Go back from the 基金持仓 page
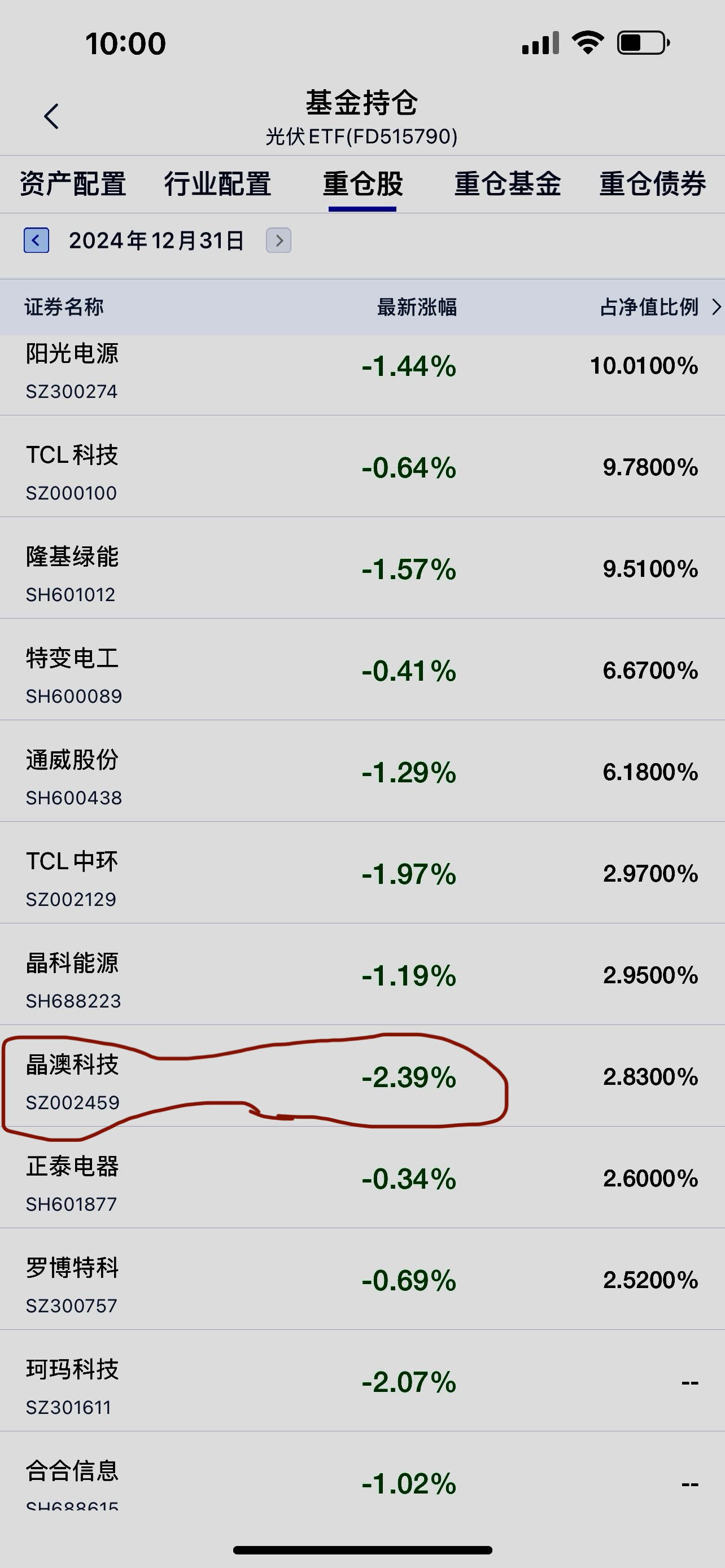Screen dimensions: 725x1568 click(52, 116)
